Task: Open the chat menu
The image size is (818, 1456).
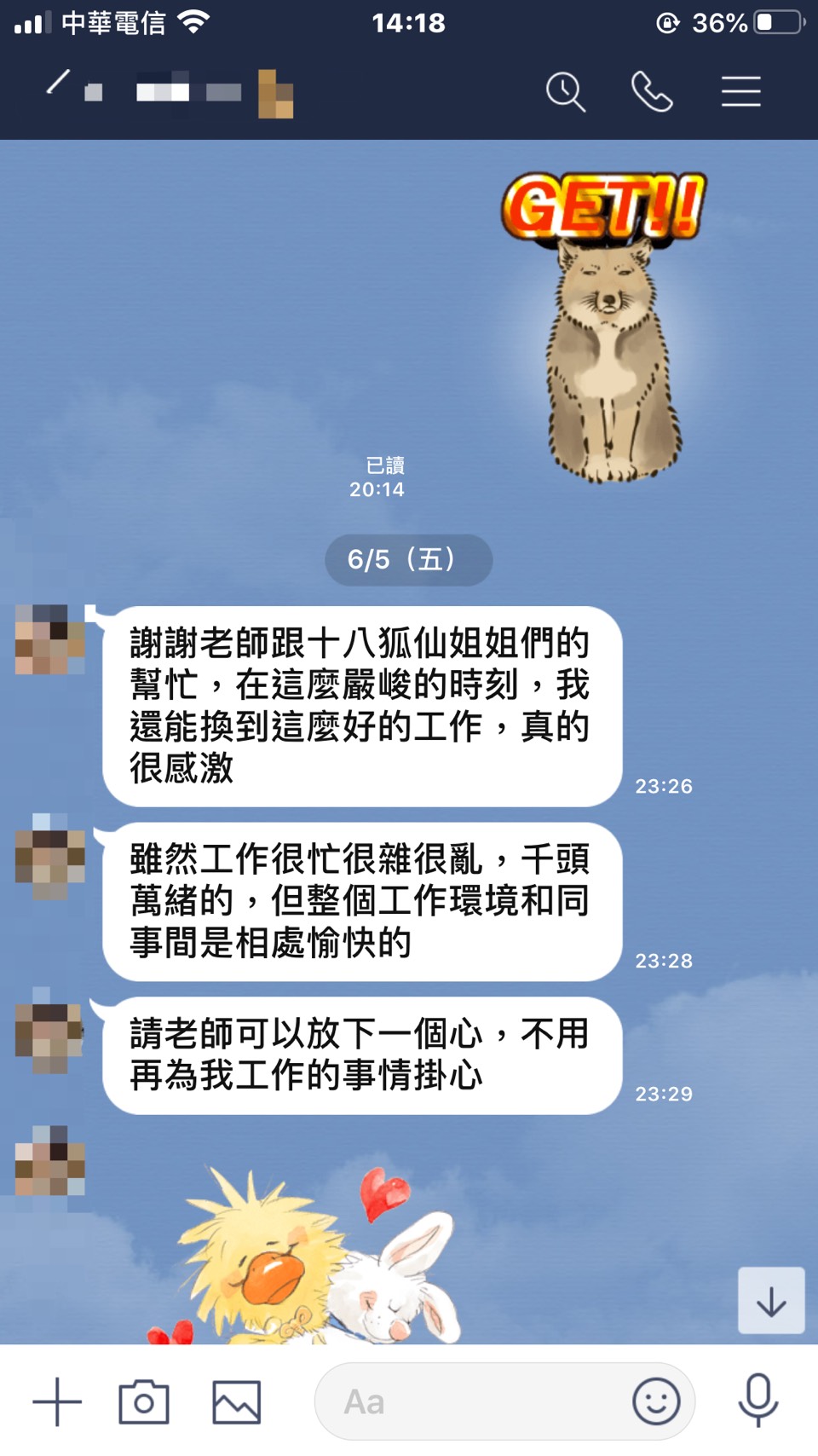Action: coord(740,91)
